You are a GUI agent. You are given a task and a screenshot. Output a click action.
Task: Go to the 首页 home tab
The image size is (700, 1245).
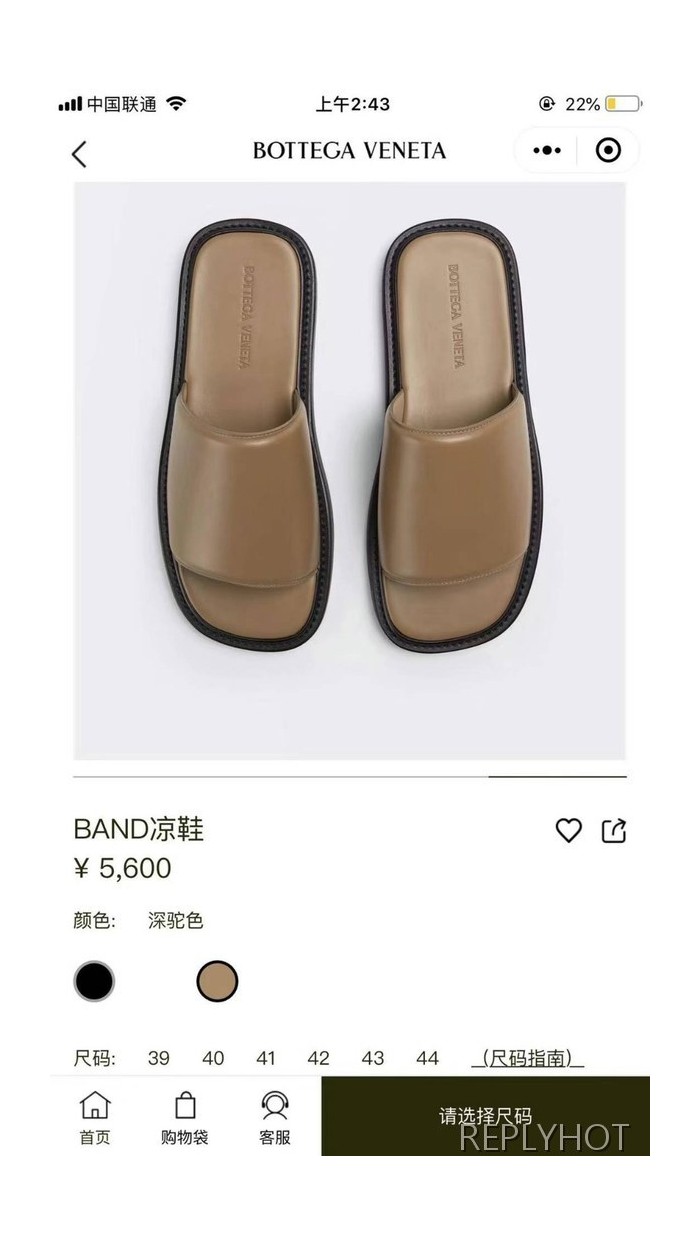point(95,1117)
